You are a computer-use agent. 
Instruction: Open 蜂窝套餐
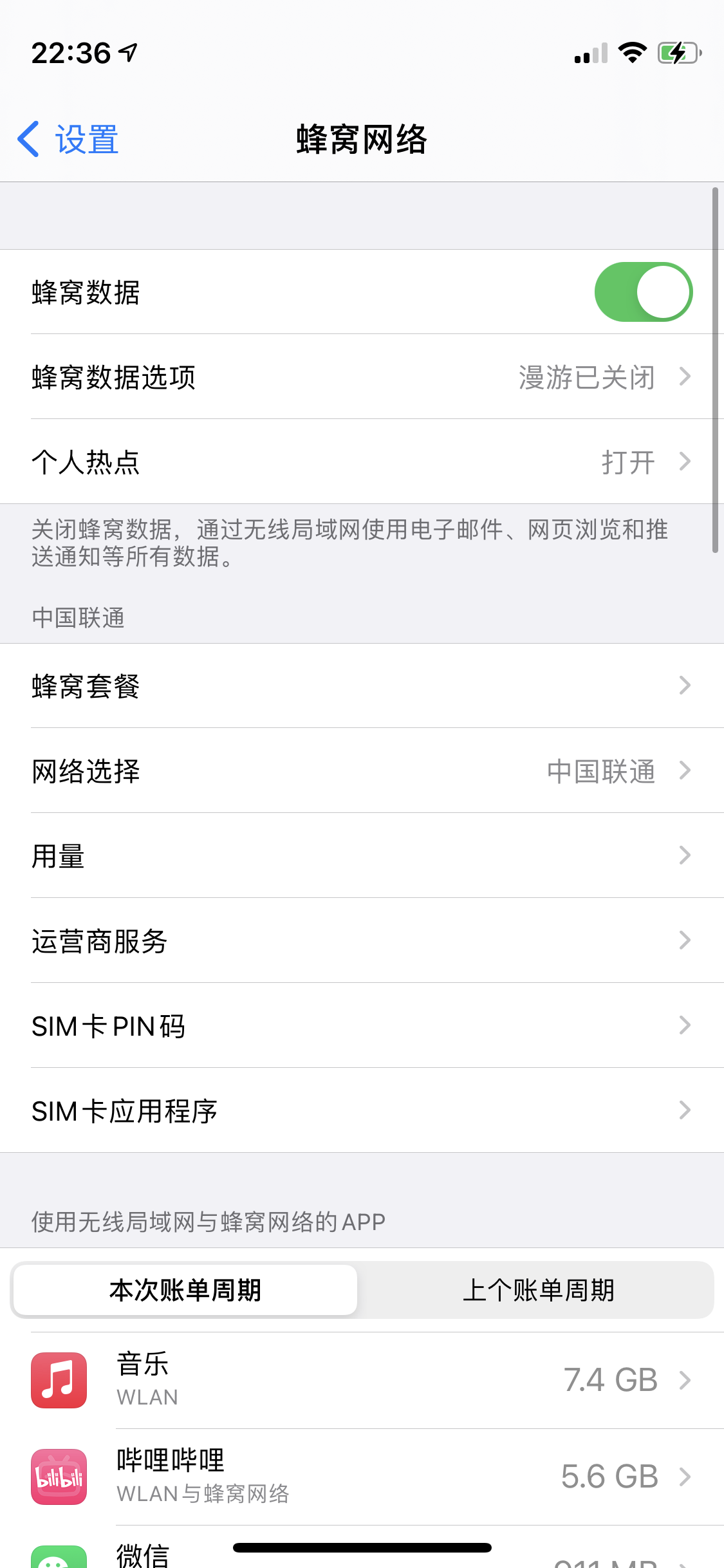pyautogui.click(x=362, y=686)
